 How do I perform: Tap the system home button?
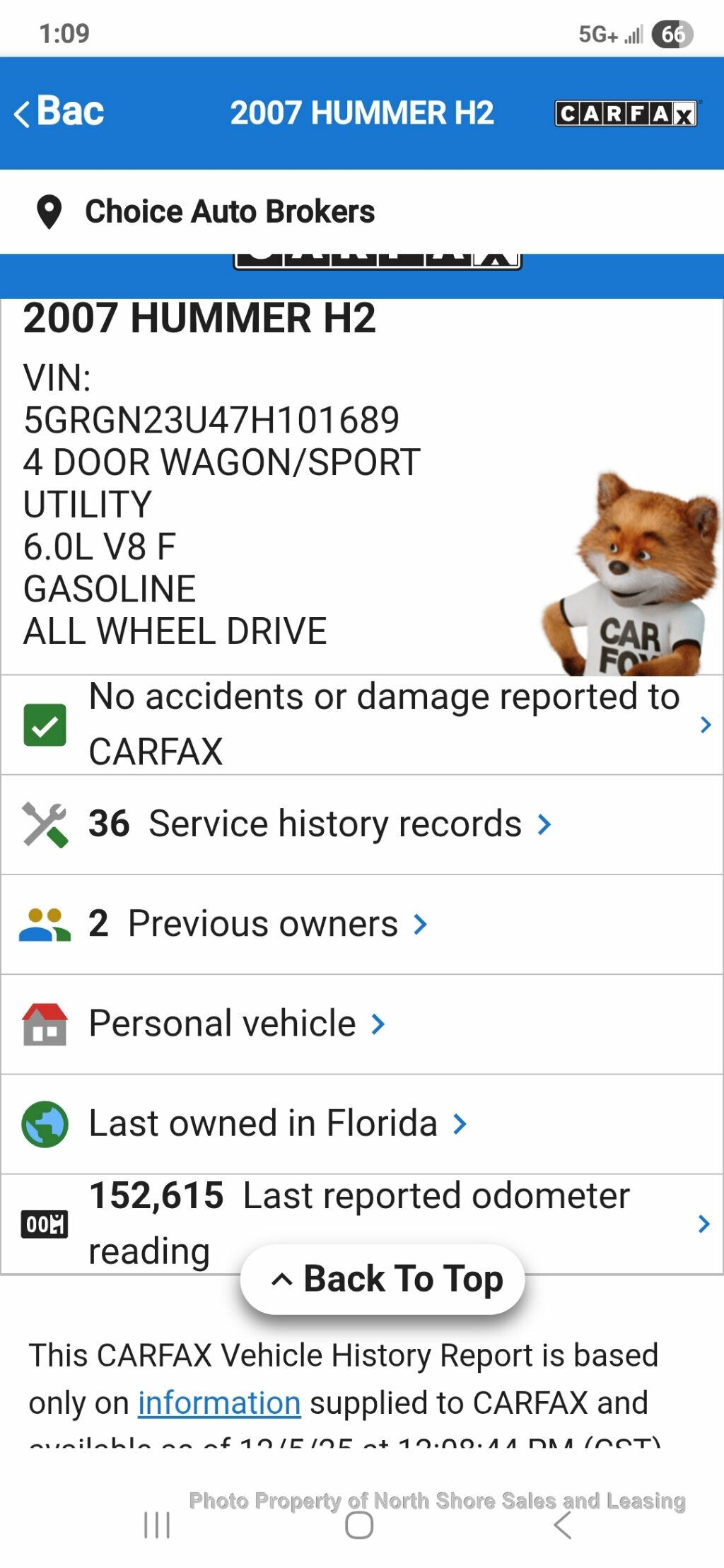tap(359, 1525)
